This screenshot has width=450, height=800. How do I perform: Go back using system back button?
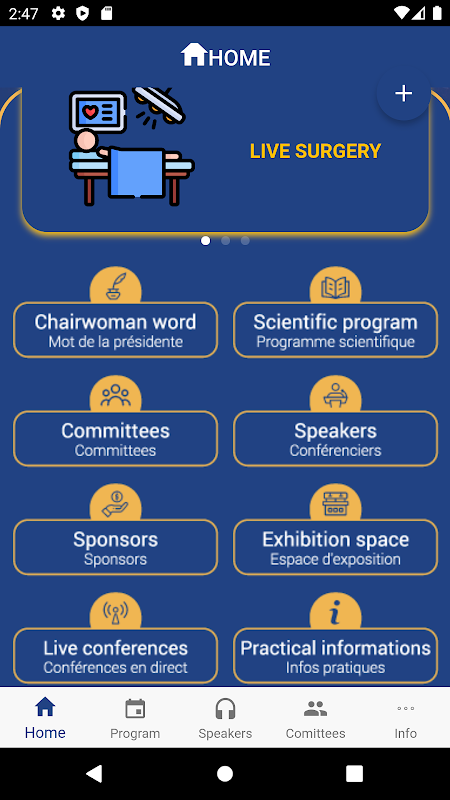coord(94,773)
